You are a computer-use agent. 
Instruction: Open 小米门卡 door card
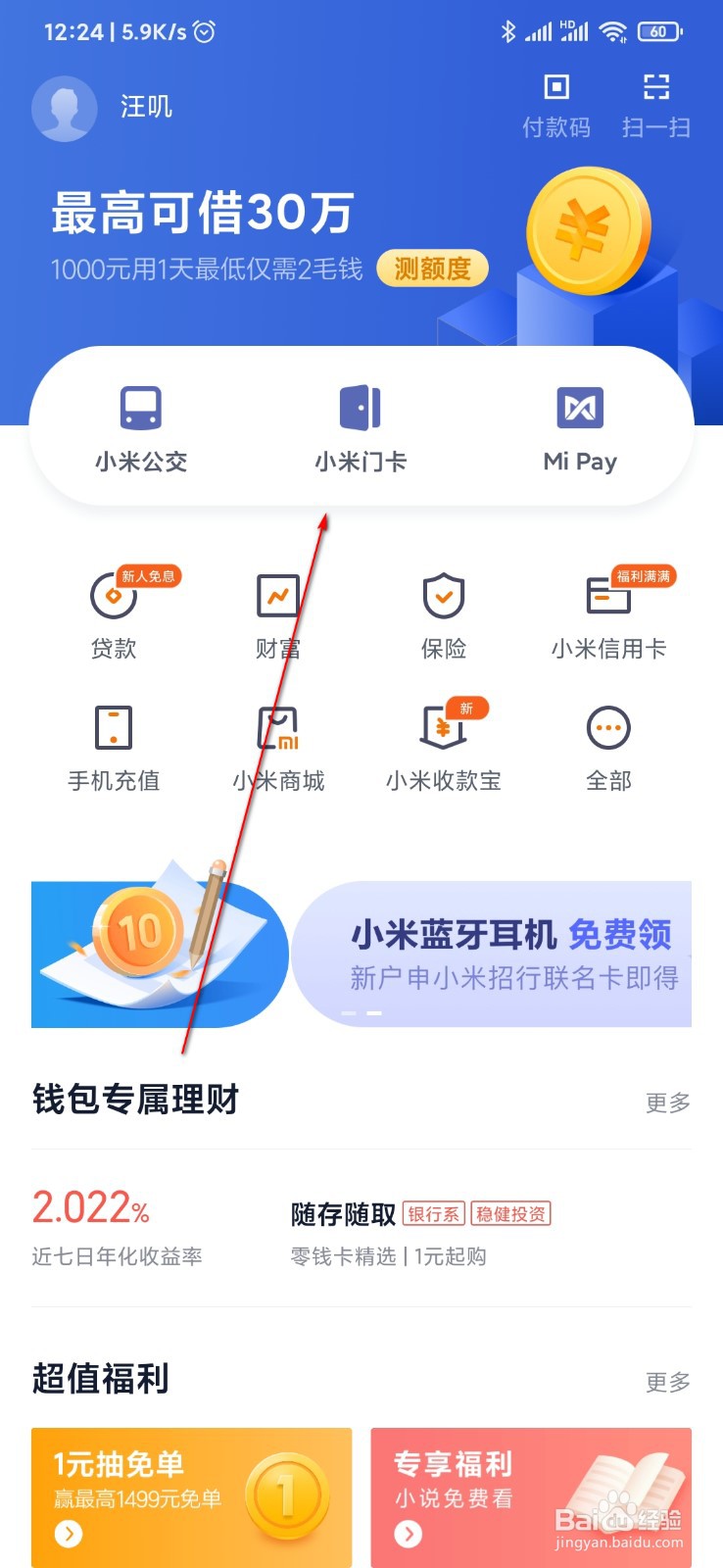coord(361,426)
